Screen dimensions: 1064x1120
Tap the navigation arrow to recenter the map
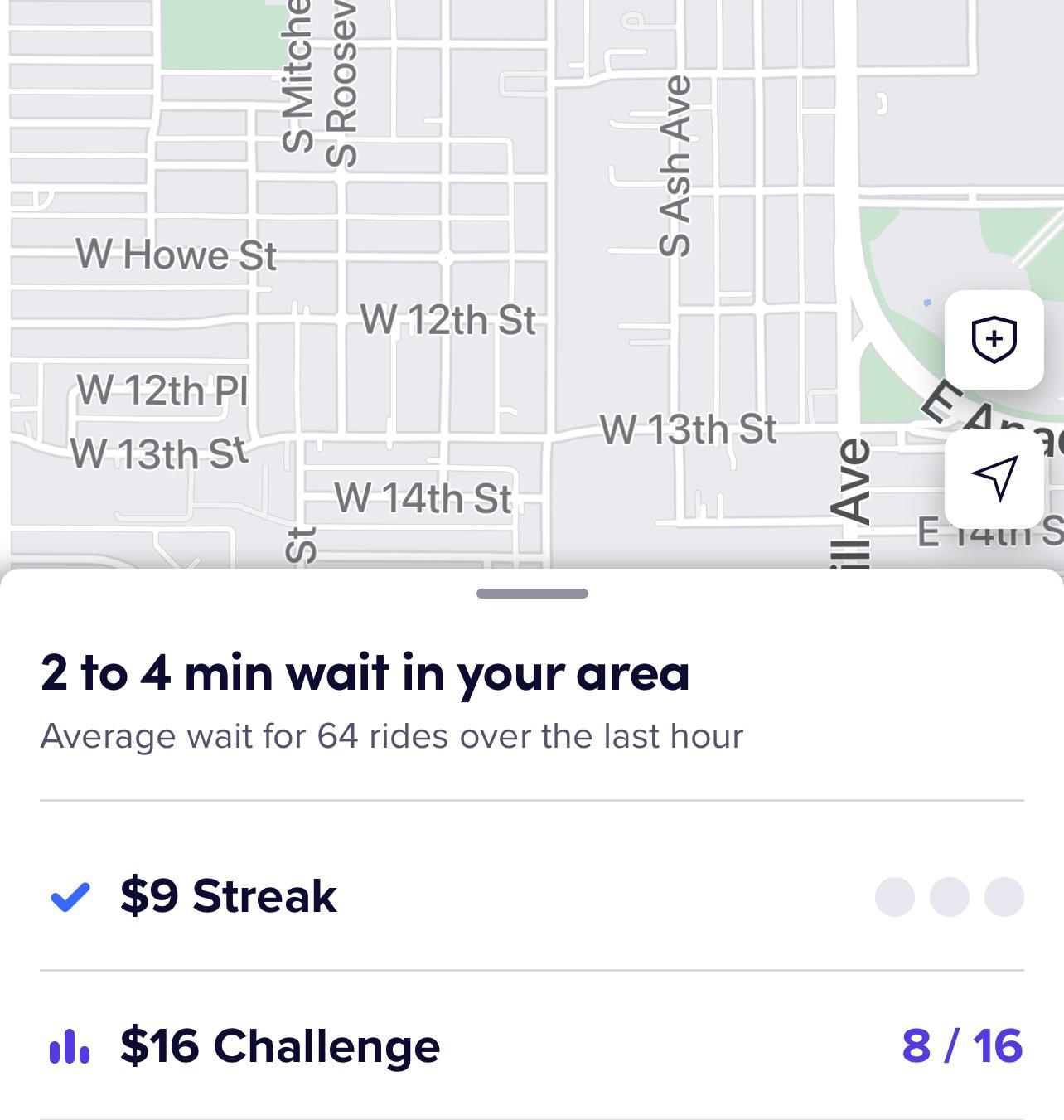click(x=994, y=478)
